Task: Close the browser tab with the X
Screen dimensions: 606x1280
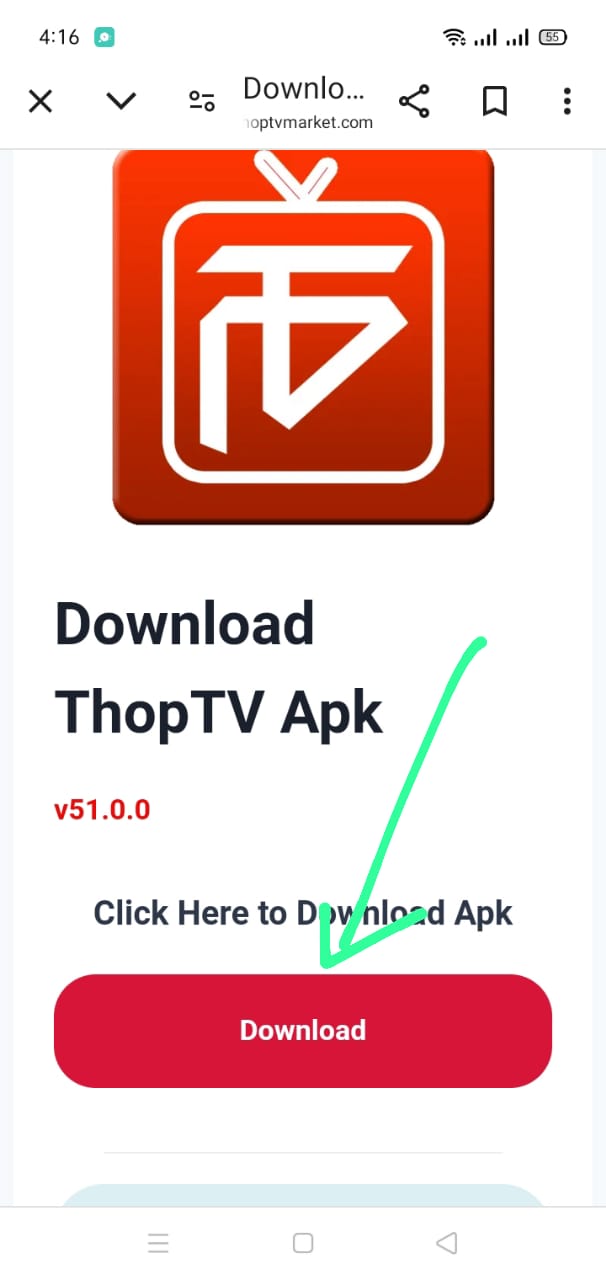Action: coord(40,101)
